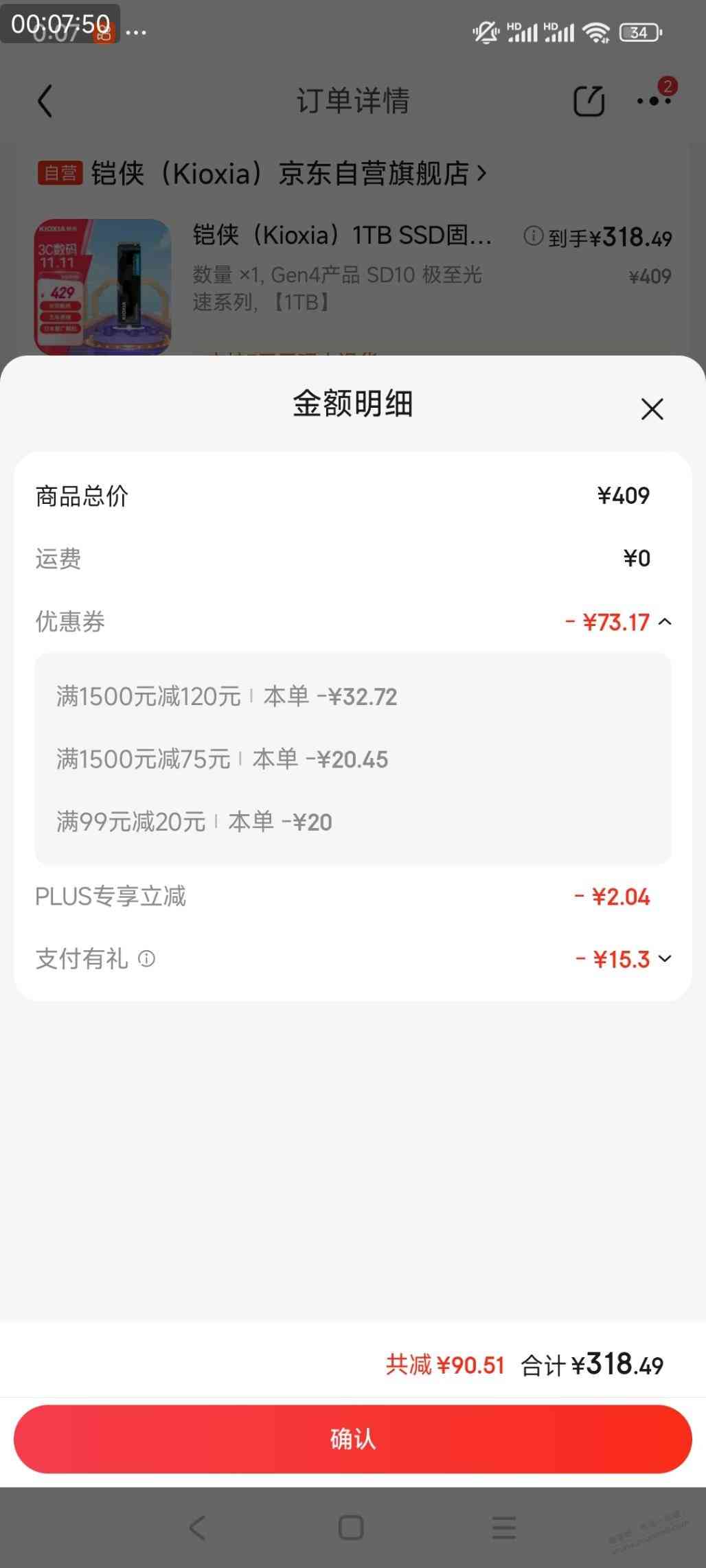The width and height of the screenshot is (706, 1568).
Task: Close the 金额明细 sheet
Action: tap(651, 409)
